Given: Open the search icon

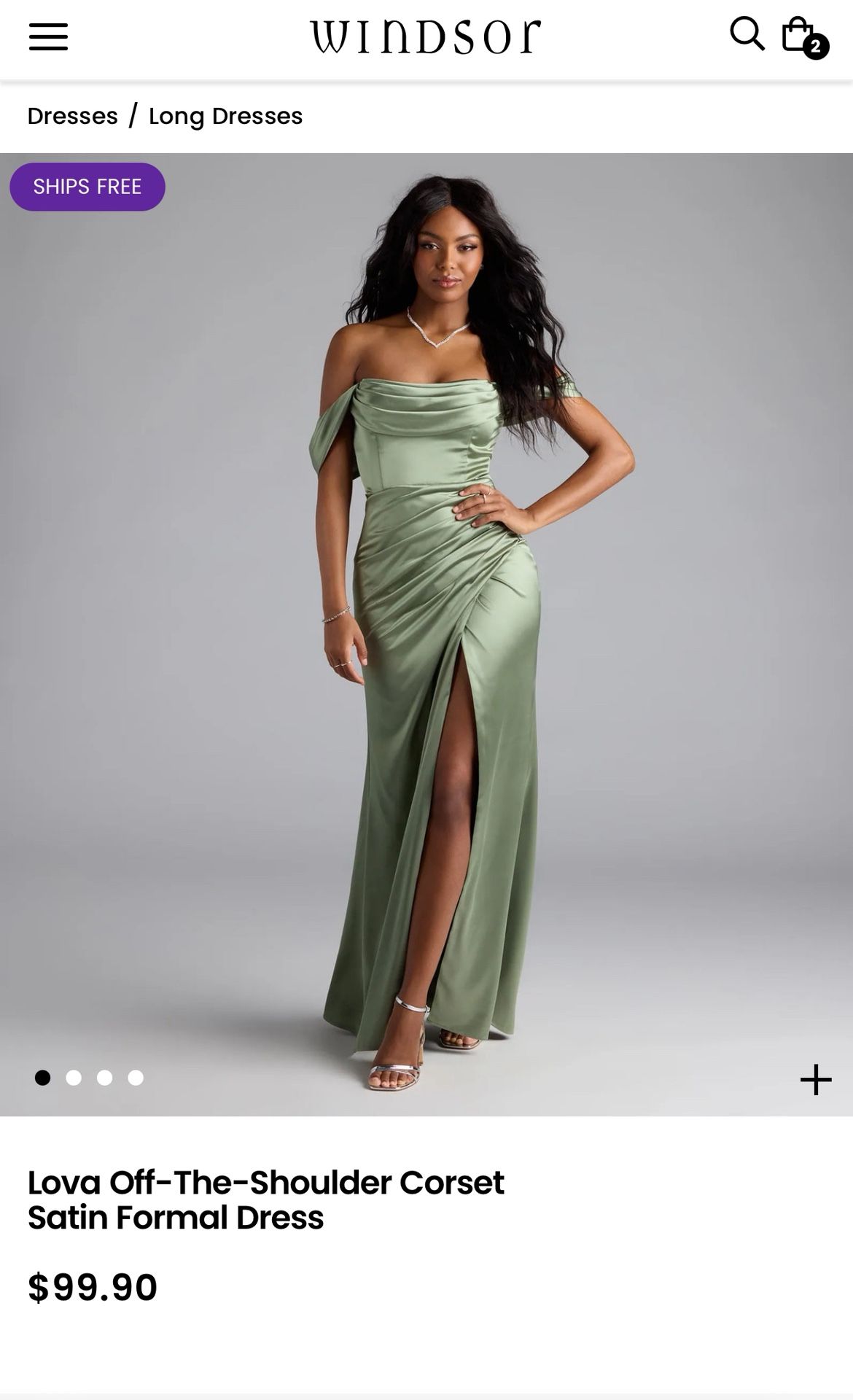Looking at the screenshot, I should pyautogui.click(x=747, y=34).
